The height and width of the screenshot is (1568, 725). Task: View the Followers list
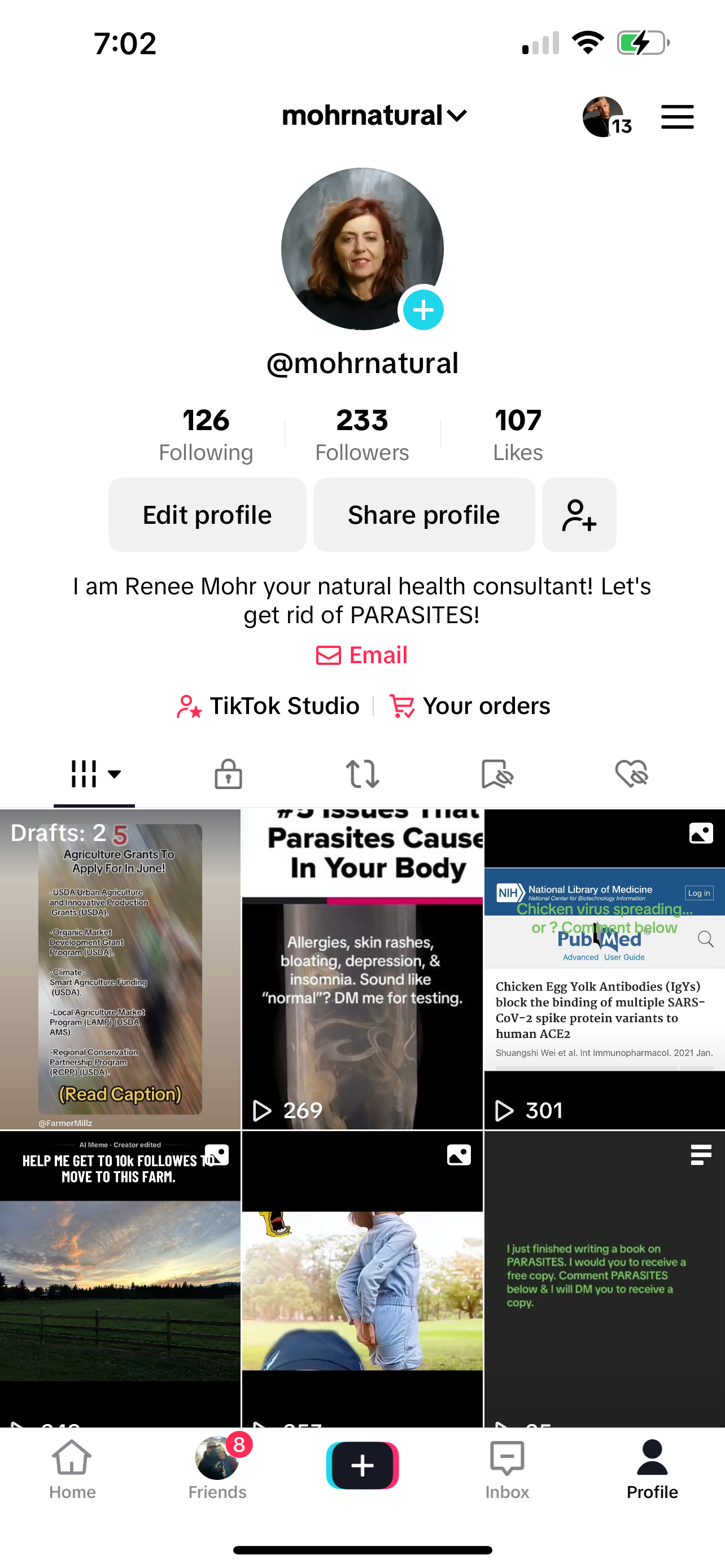coord(361,435)
